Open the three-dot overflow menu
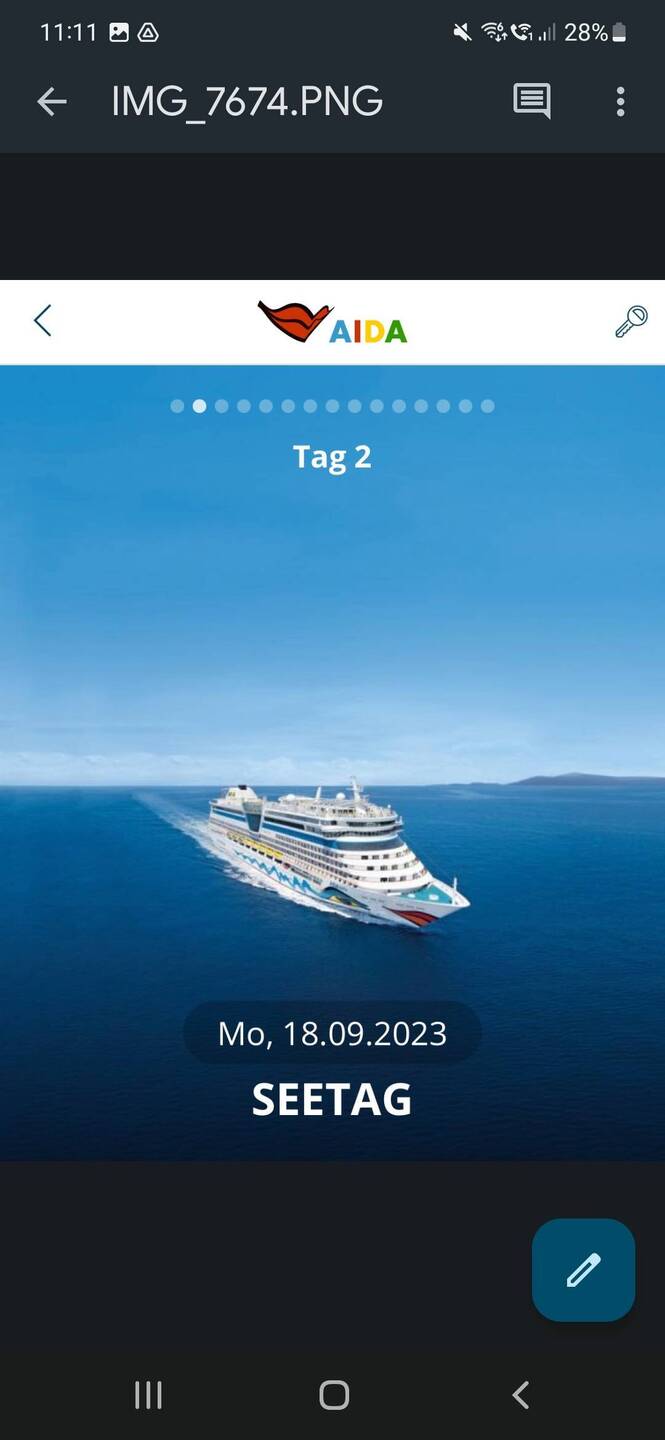Screen dimensions: 665x1440 [x=620, y=101]
